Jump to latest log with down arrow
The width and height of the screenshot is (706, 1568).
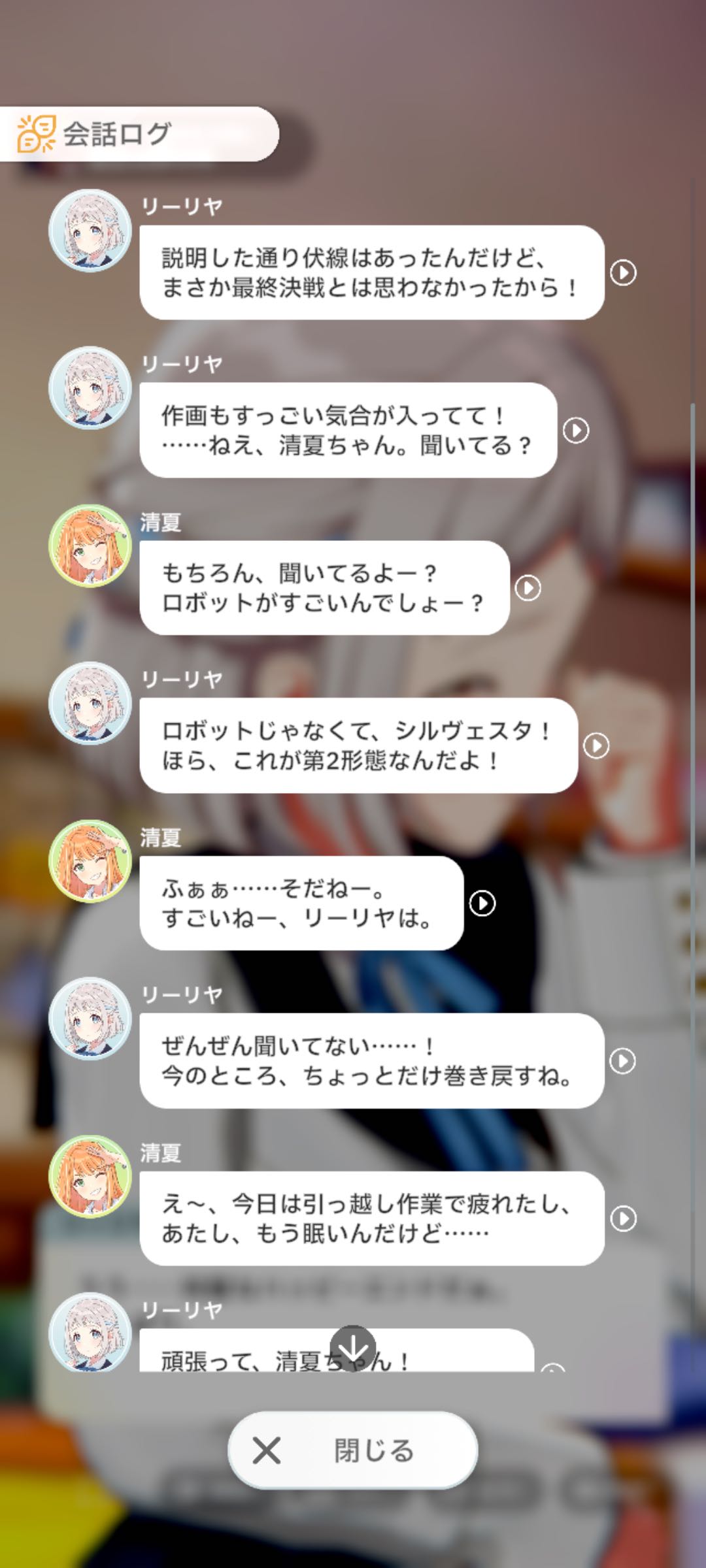pos(353,1348)
